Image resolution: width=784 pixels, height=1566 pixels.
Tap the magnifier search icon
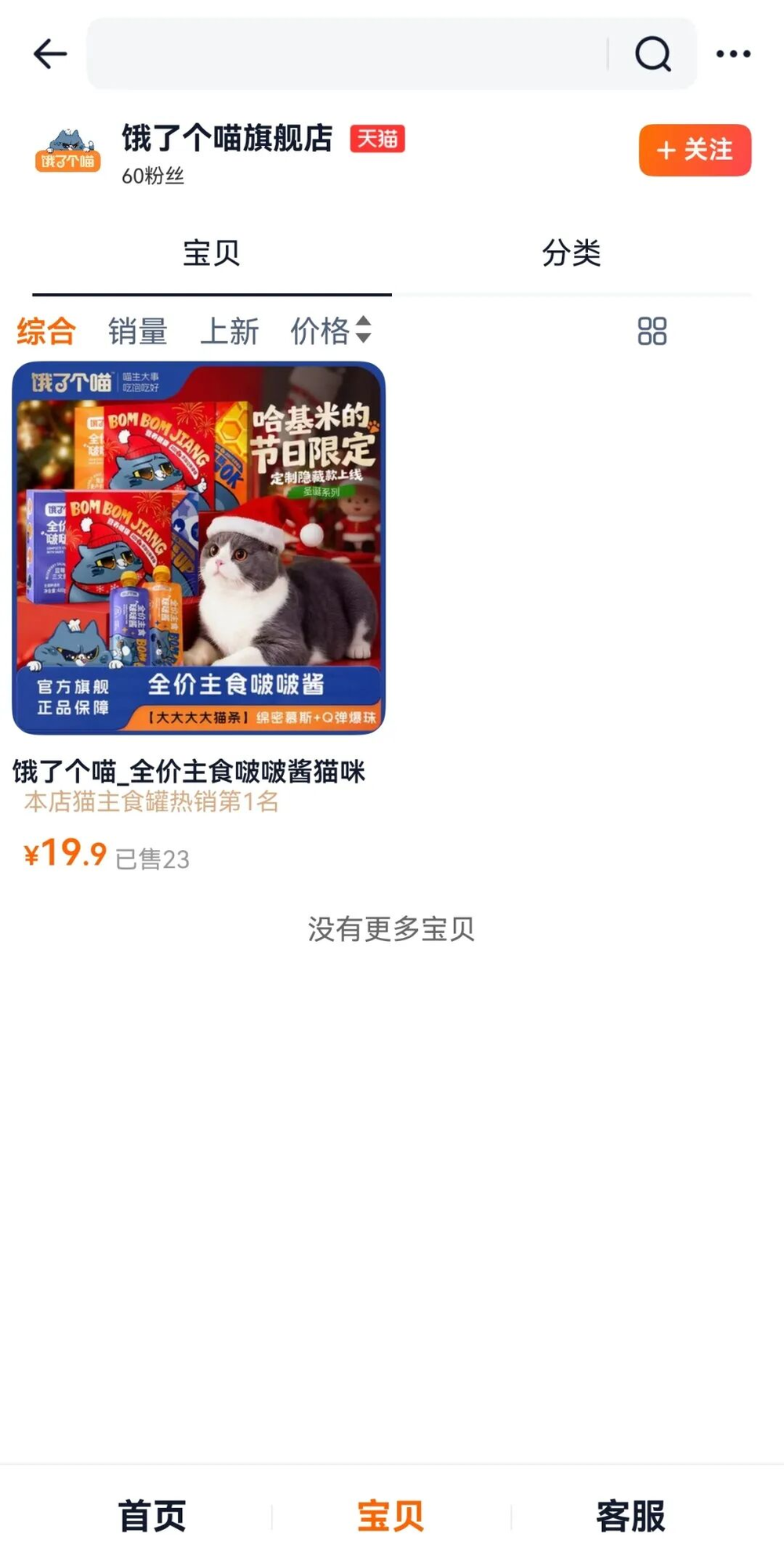pos(652,54)
